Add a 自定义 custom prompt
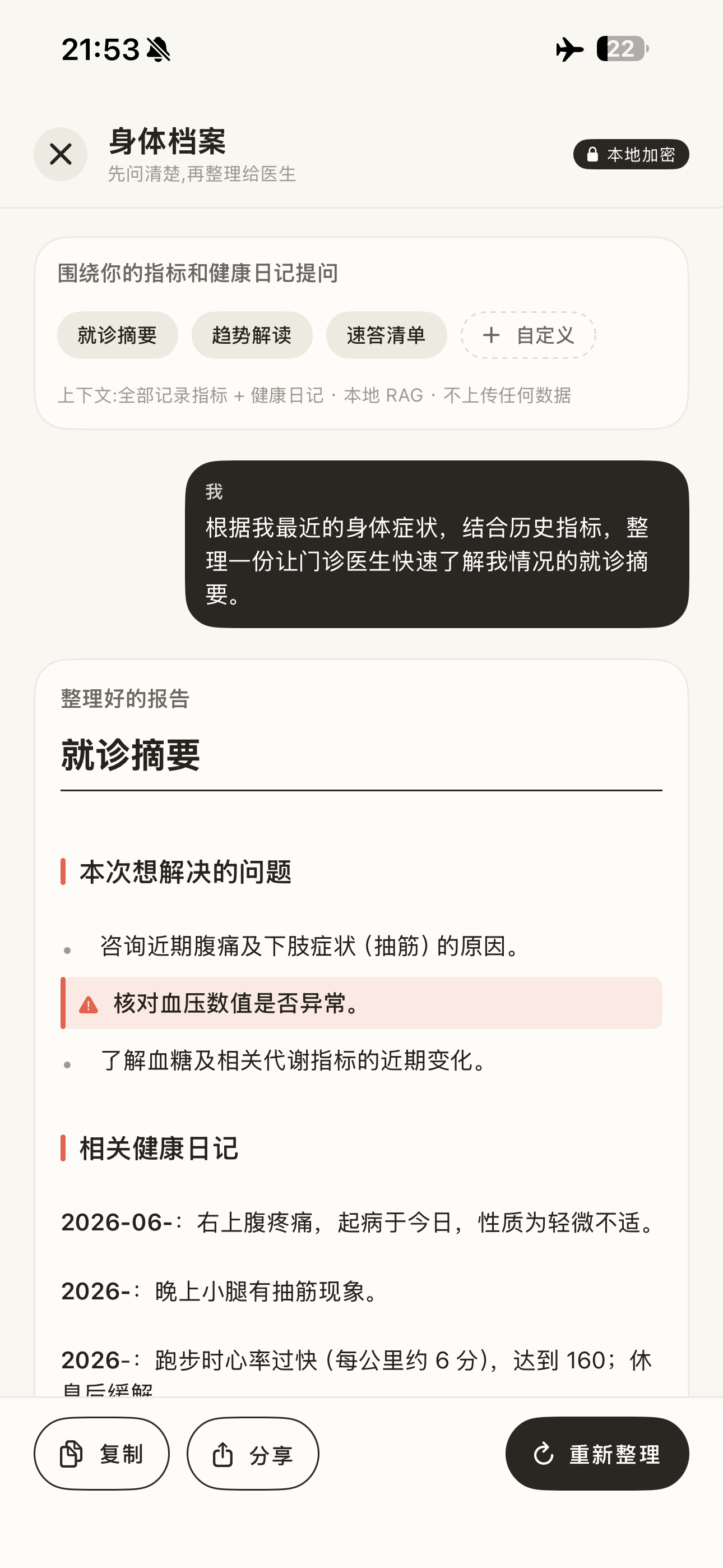This screenshot has width=723, height=1568. 529,335
